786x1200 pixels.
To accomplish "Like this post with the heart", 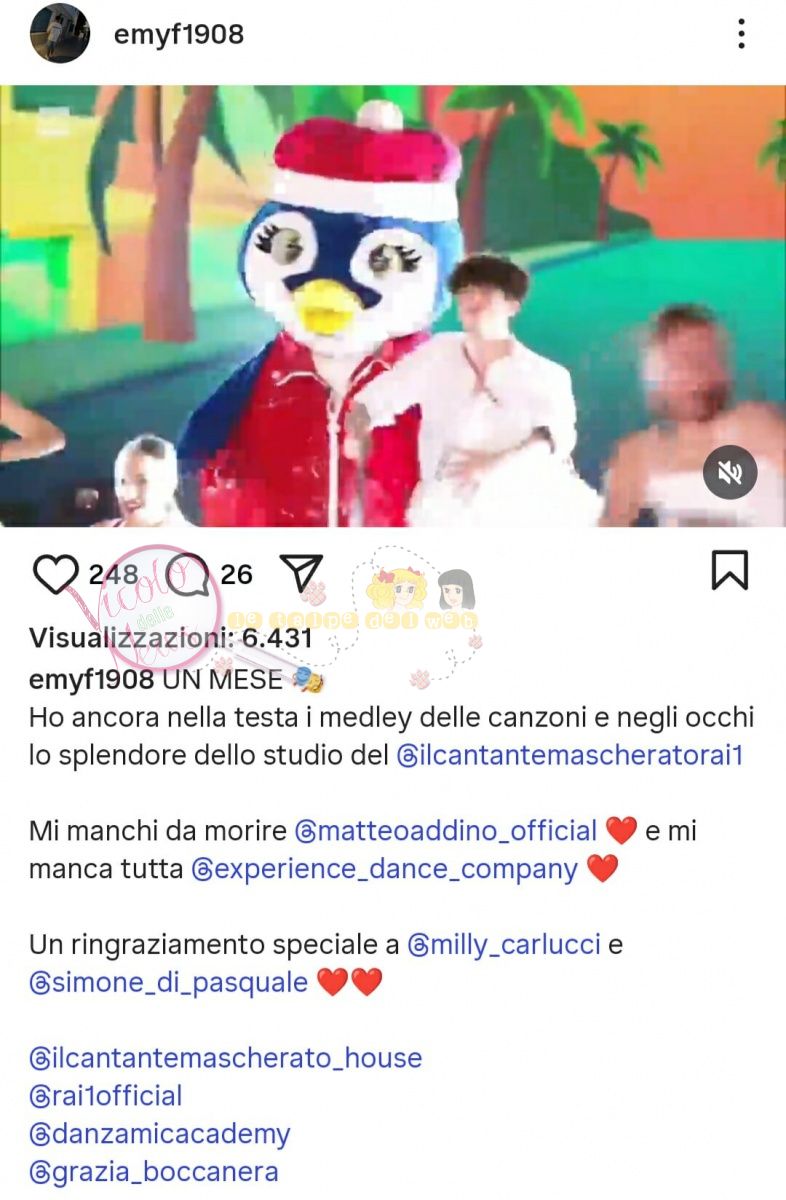I will 55,574.
